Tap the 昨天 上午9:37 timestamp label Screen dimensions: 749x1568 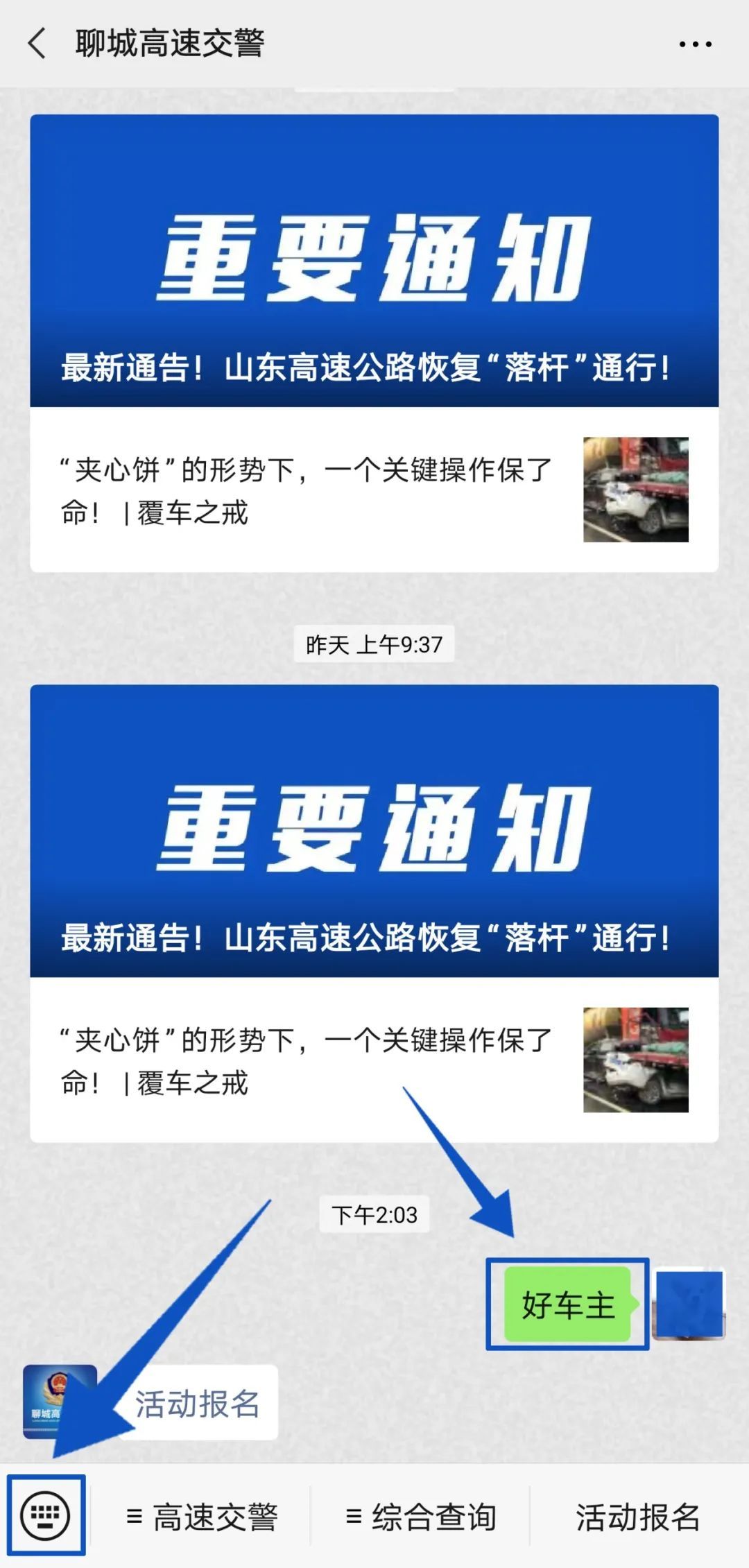373,645
